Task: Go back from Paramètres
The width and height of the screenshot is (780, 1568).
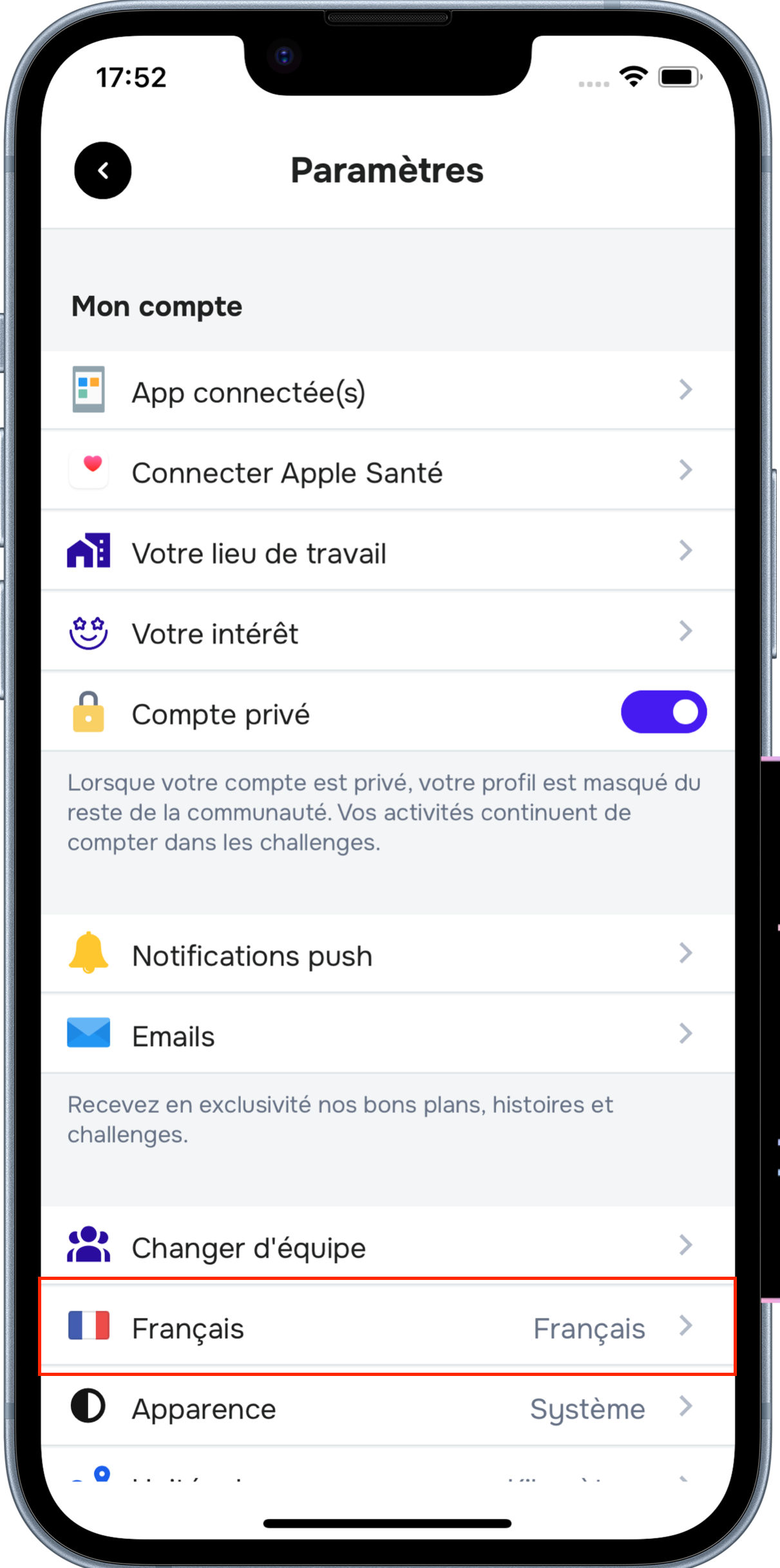Action: click(x=103, y=171)
